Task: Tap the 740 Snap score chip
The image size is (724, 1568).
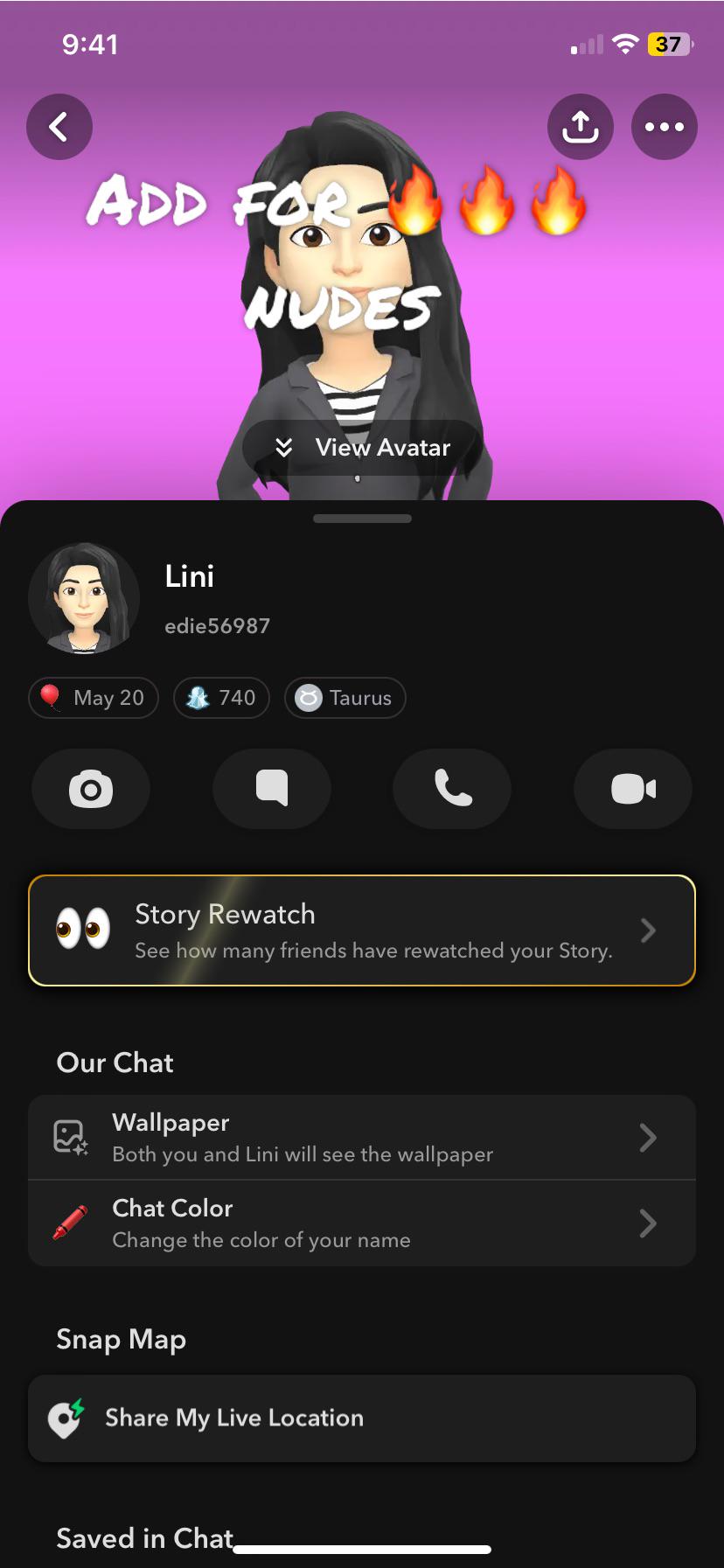Action: pyautogui.click(x=222, y=698)
